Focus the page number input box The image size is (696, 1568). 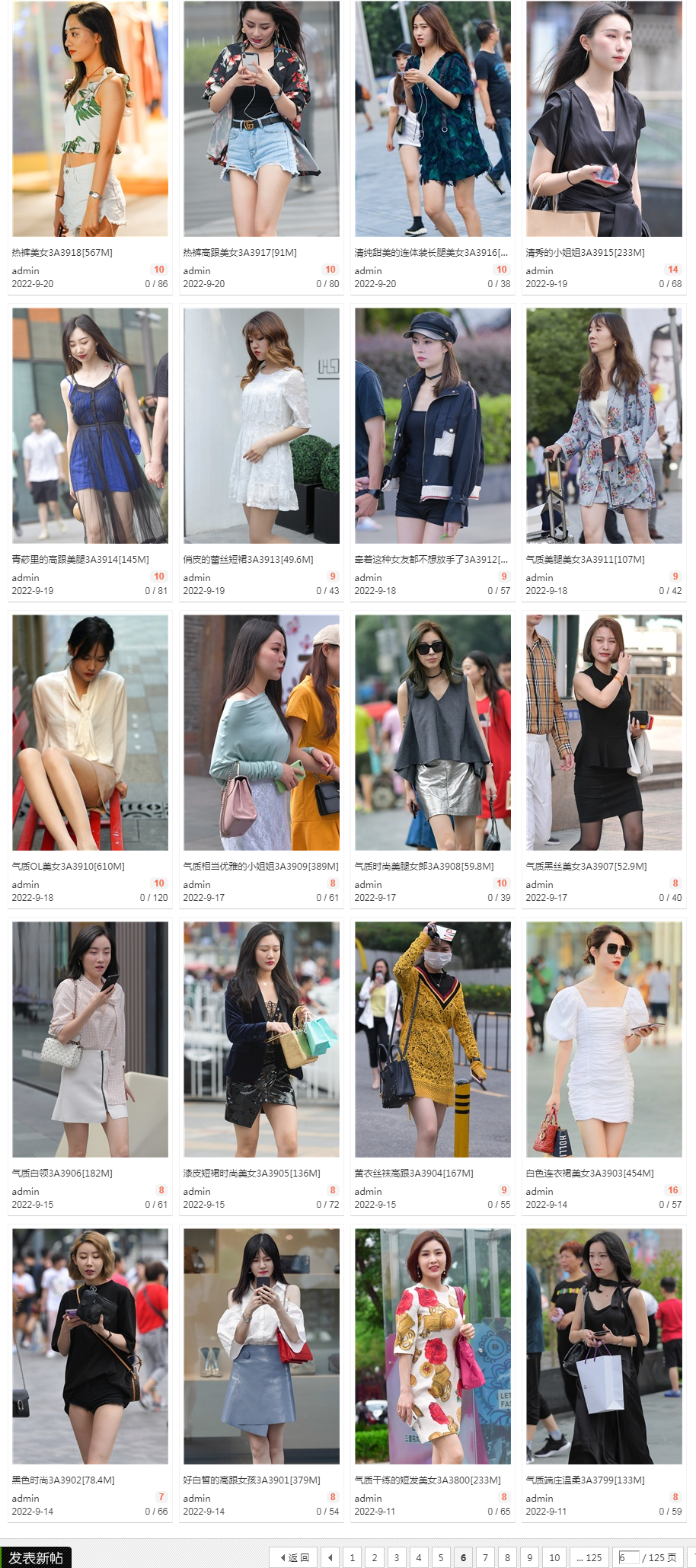[x=627, y=1558]
